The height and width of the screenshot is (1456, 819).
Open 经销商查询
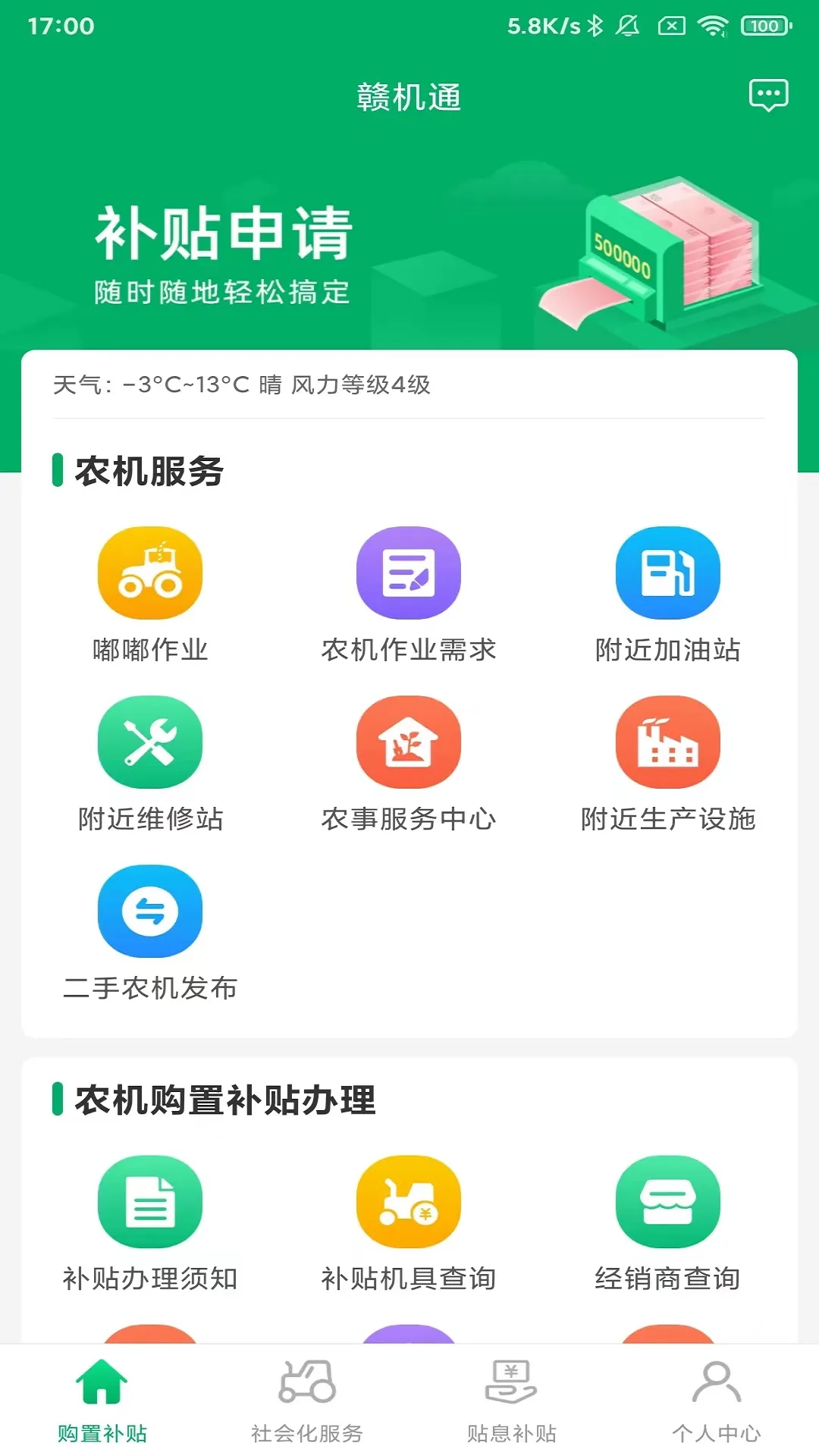click(667, 1224)
